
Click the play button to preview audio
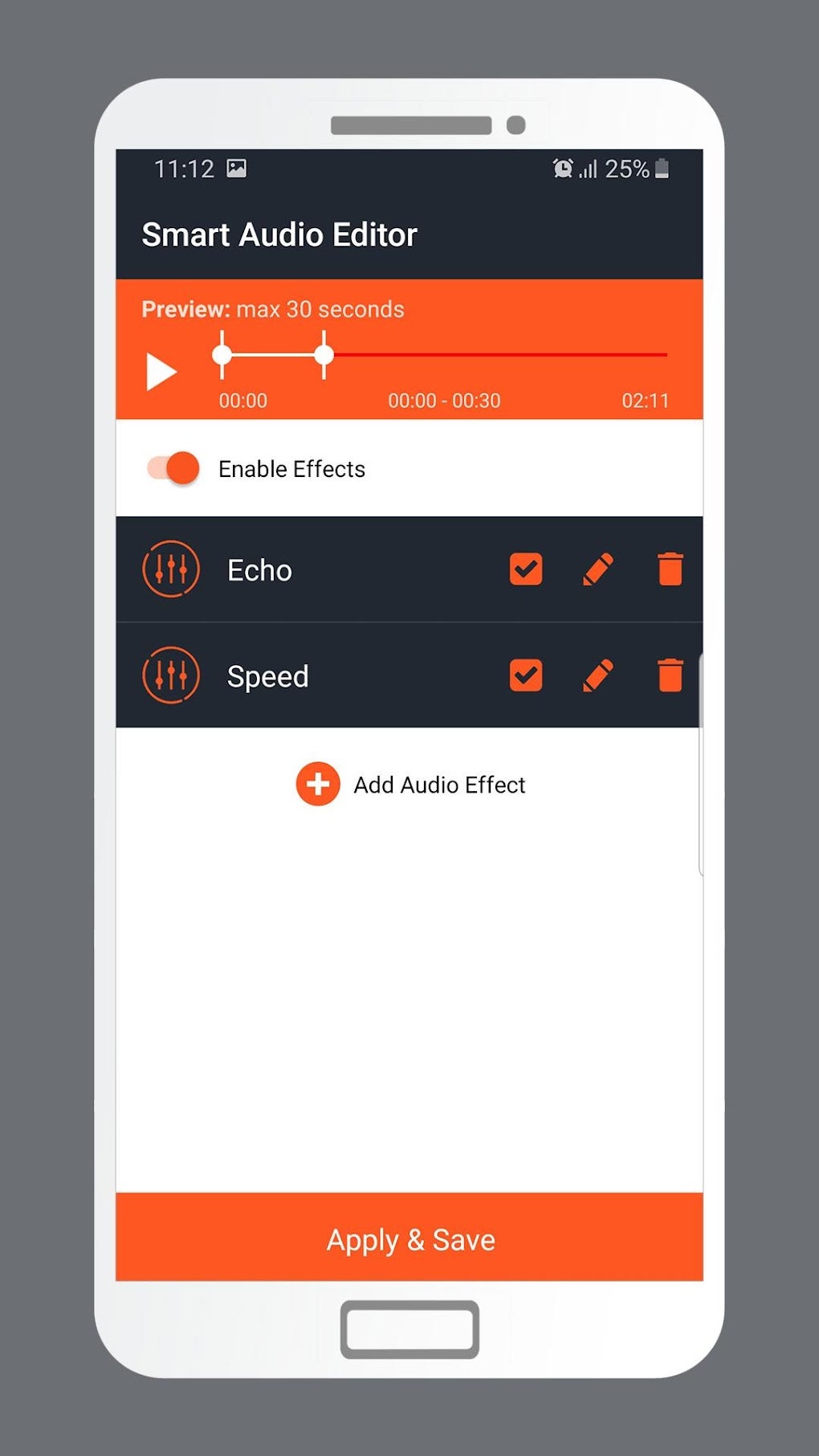(161, 371)
